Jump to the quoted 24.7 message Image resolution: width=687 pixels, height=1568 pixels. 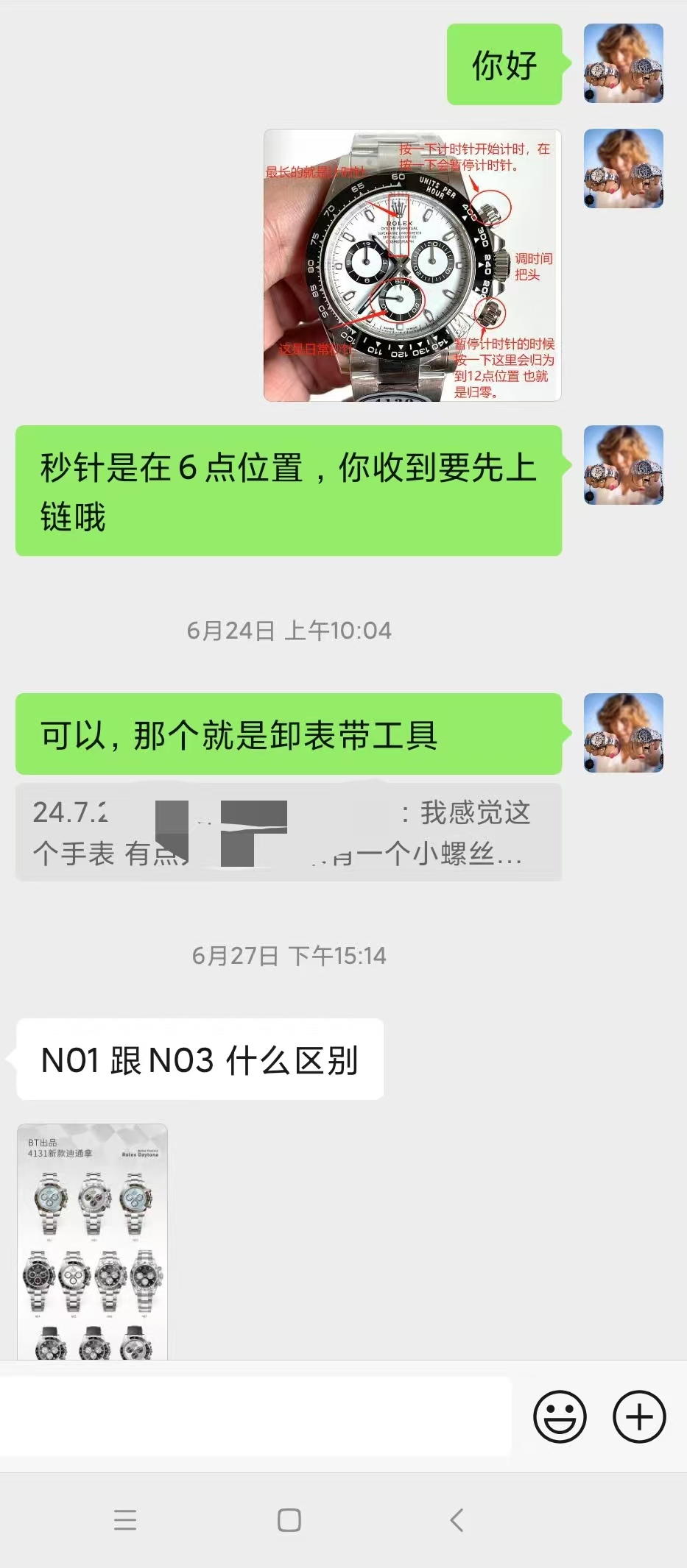tap(289, 832)
